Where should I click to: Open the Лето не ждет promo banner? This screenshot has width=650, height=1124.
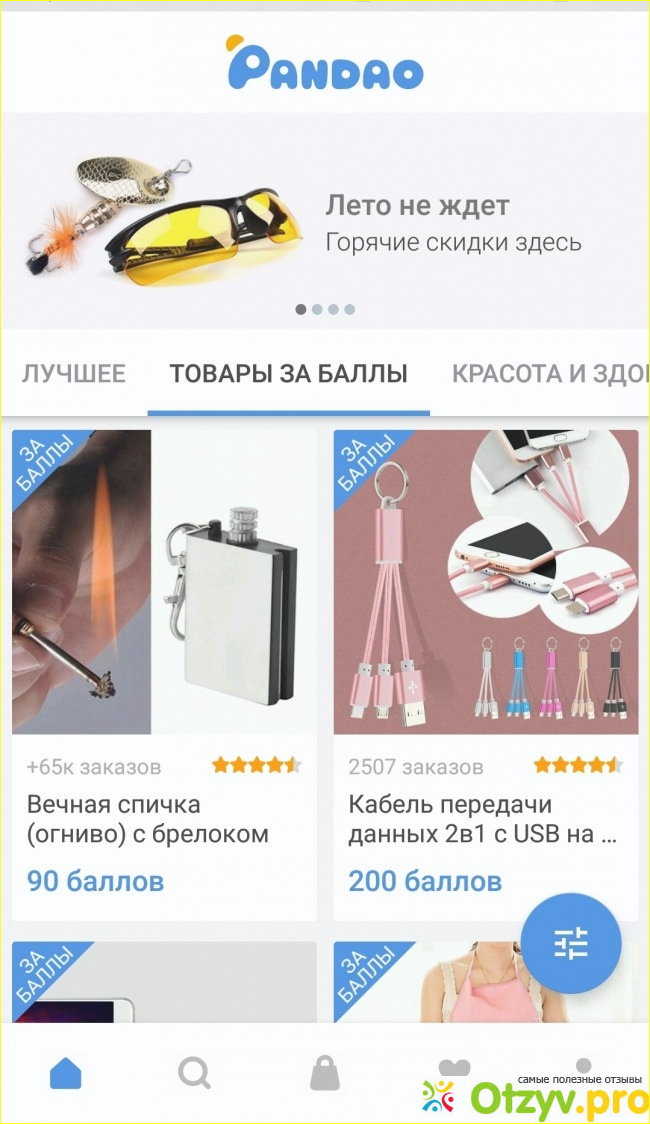(325, 220)
